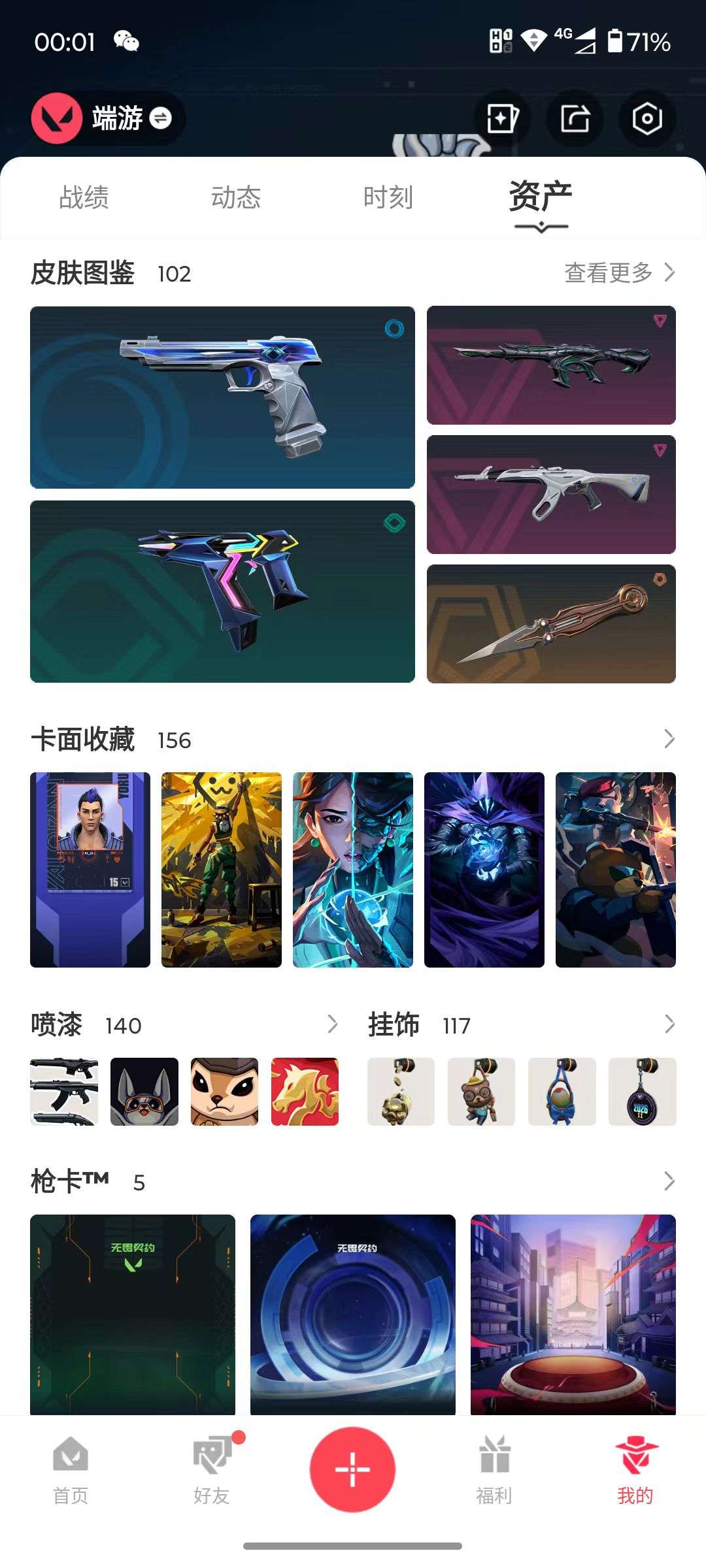Open 查看更多 to see all skins
Screen dimensions: 706x1568
coord(608,274)
